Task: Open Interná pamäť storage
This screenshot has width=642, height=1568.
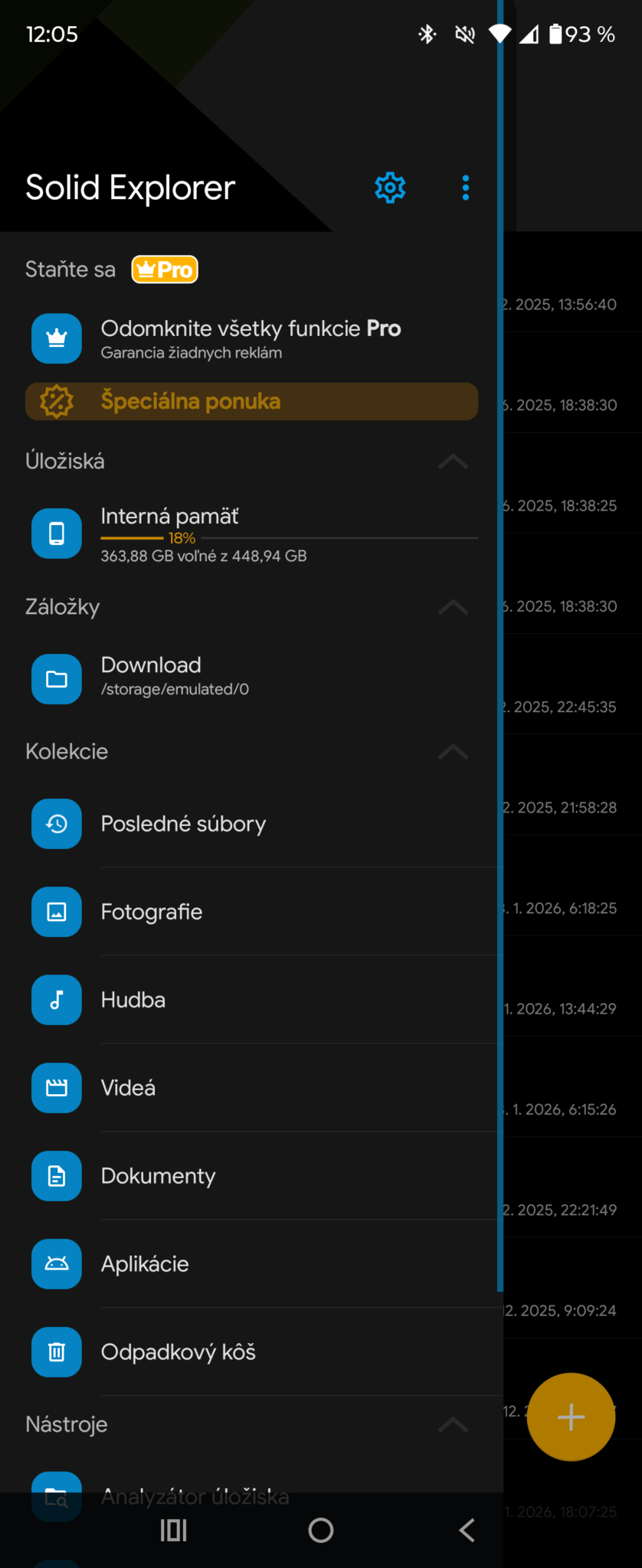Action: [251, 534]
